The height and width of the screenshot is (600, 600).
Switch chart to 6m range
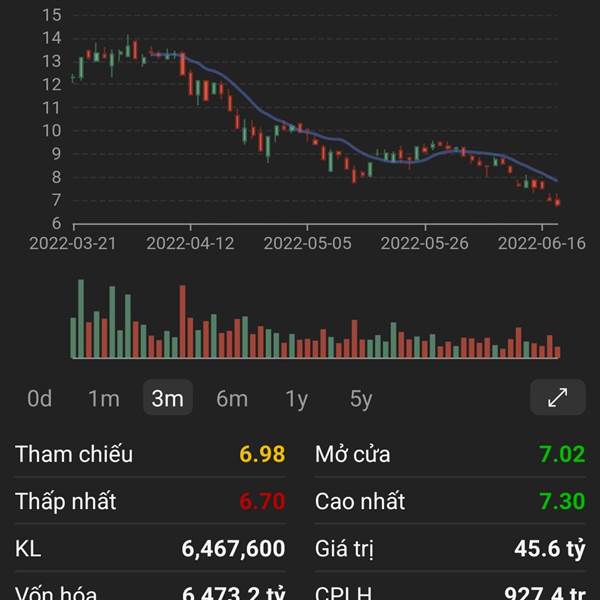(x=232, y=399)
